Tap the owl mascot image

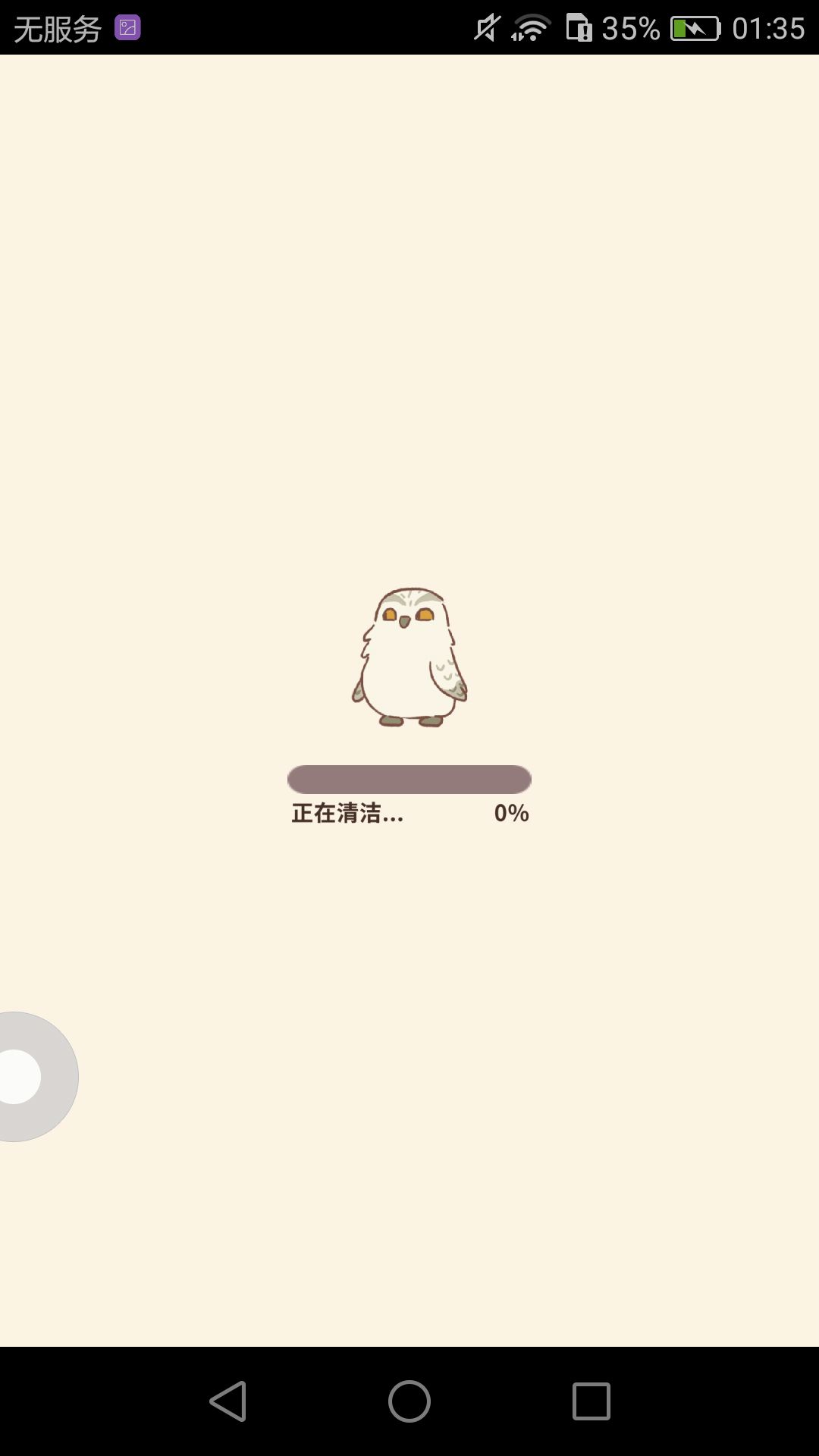[408, 656]
